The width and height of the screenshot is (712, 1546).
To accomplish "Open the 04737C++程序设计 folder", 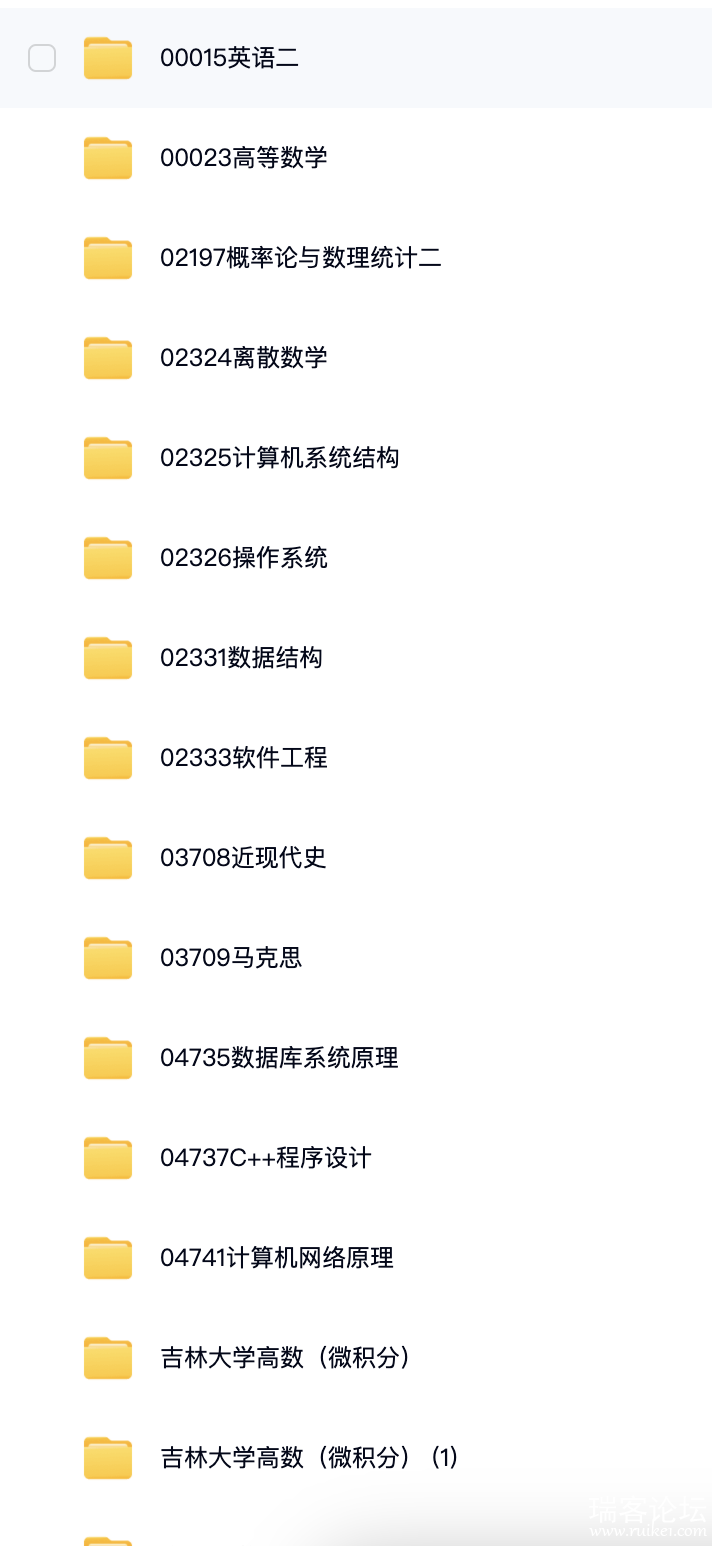I will 265,1158.
